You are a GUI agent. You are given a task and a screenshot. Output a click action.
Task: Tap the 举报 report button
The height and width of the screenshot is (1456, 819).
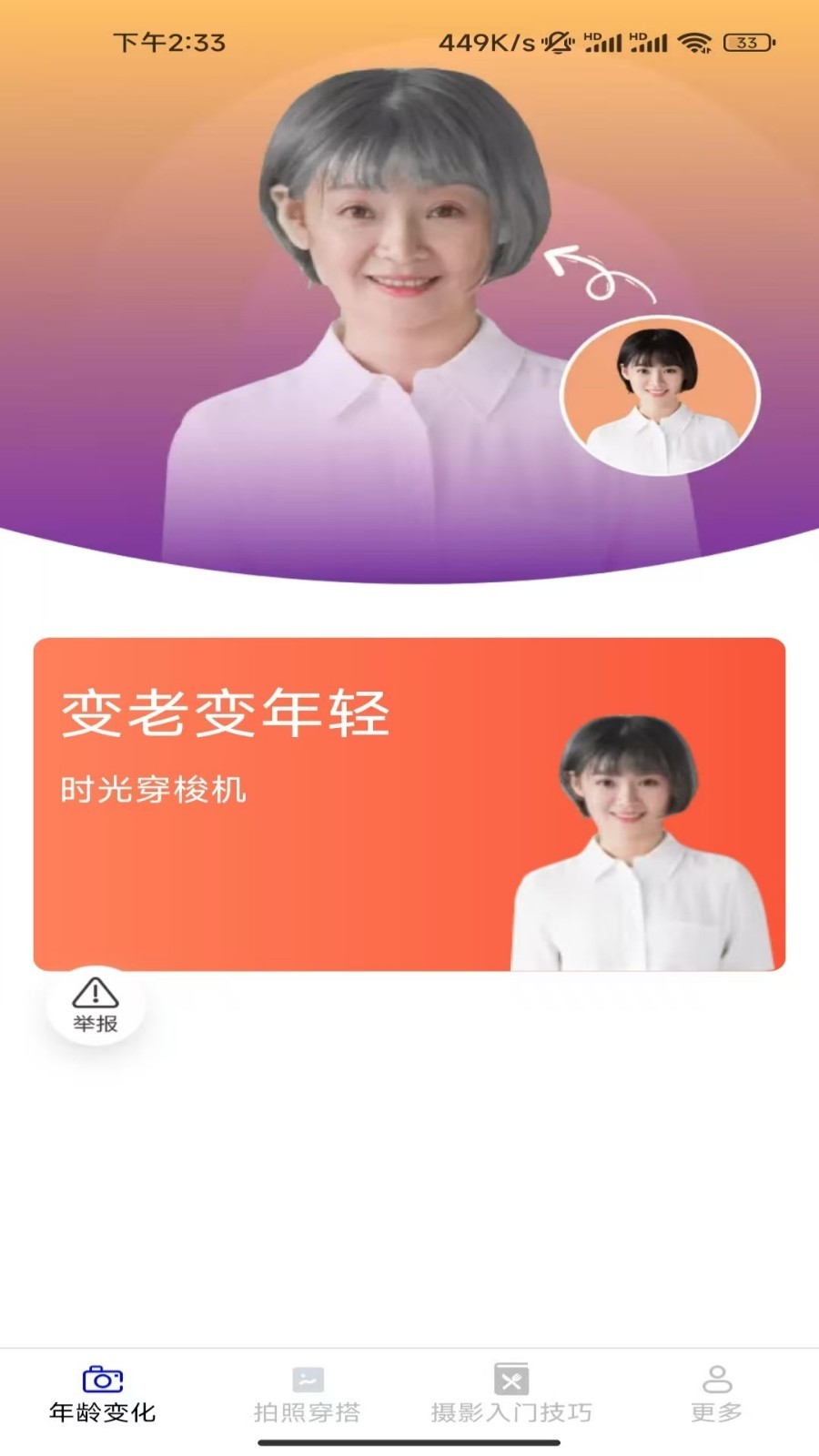coord(96,1006)
